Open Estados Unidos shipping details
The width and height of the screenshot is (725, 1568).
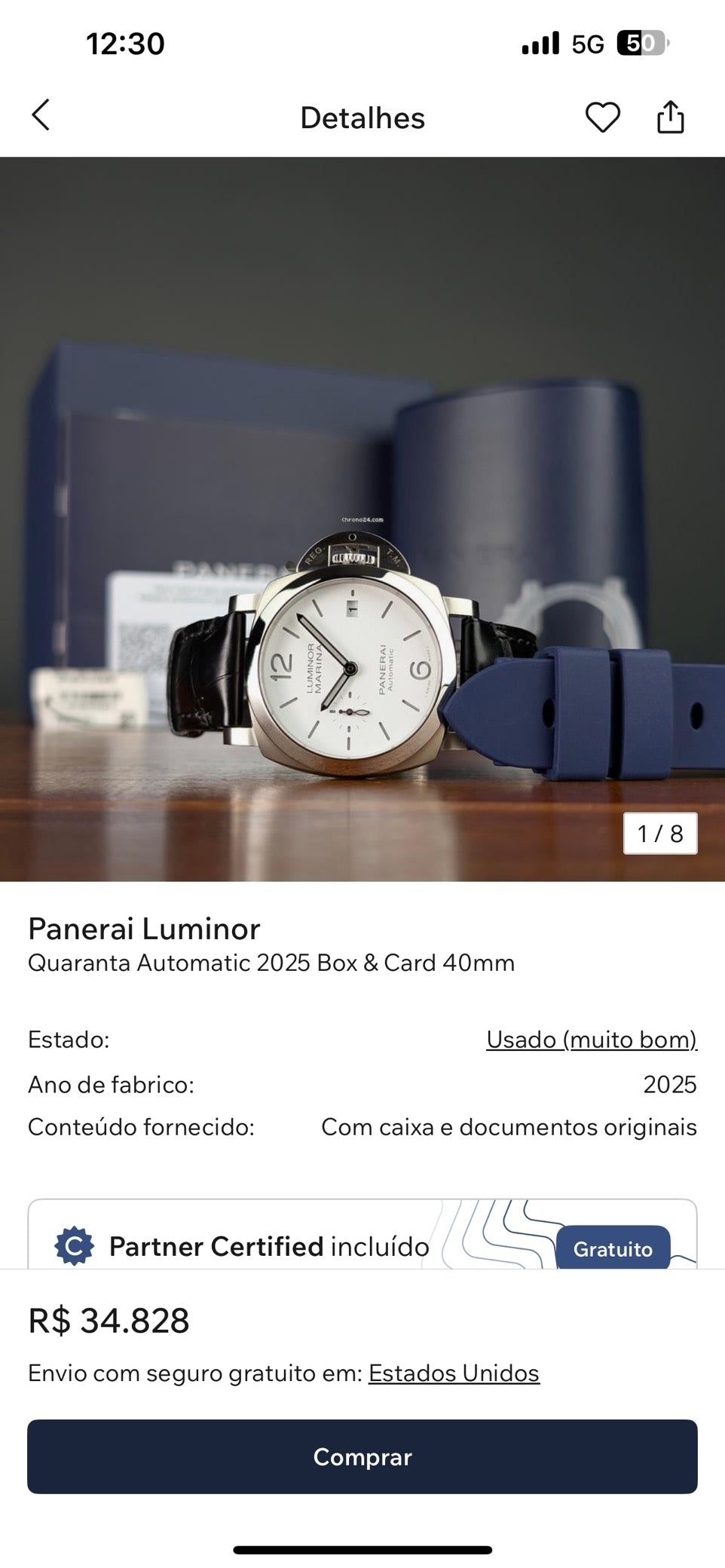(x=453, y=1374)
